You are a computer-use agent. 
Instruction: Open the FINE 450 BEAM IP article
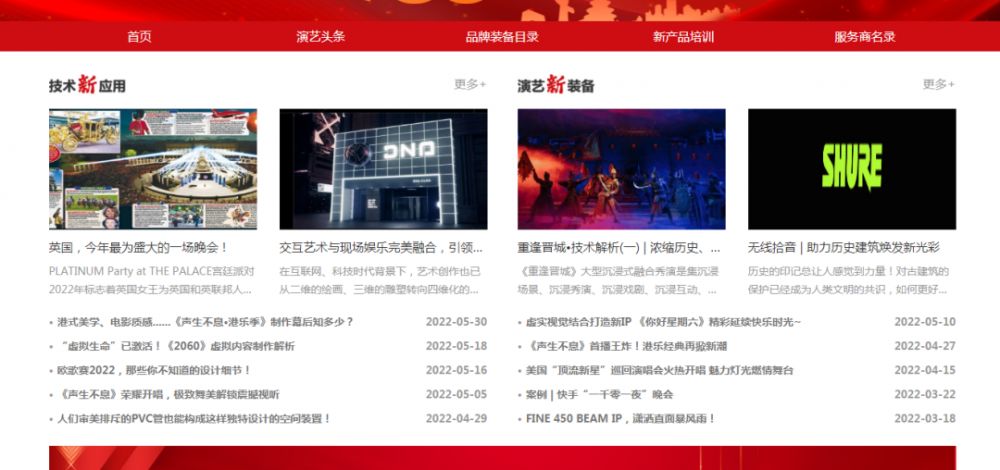coord(621,419)
